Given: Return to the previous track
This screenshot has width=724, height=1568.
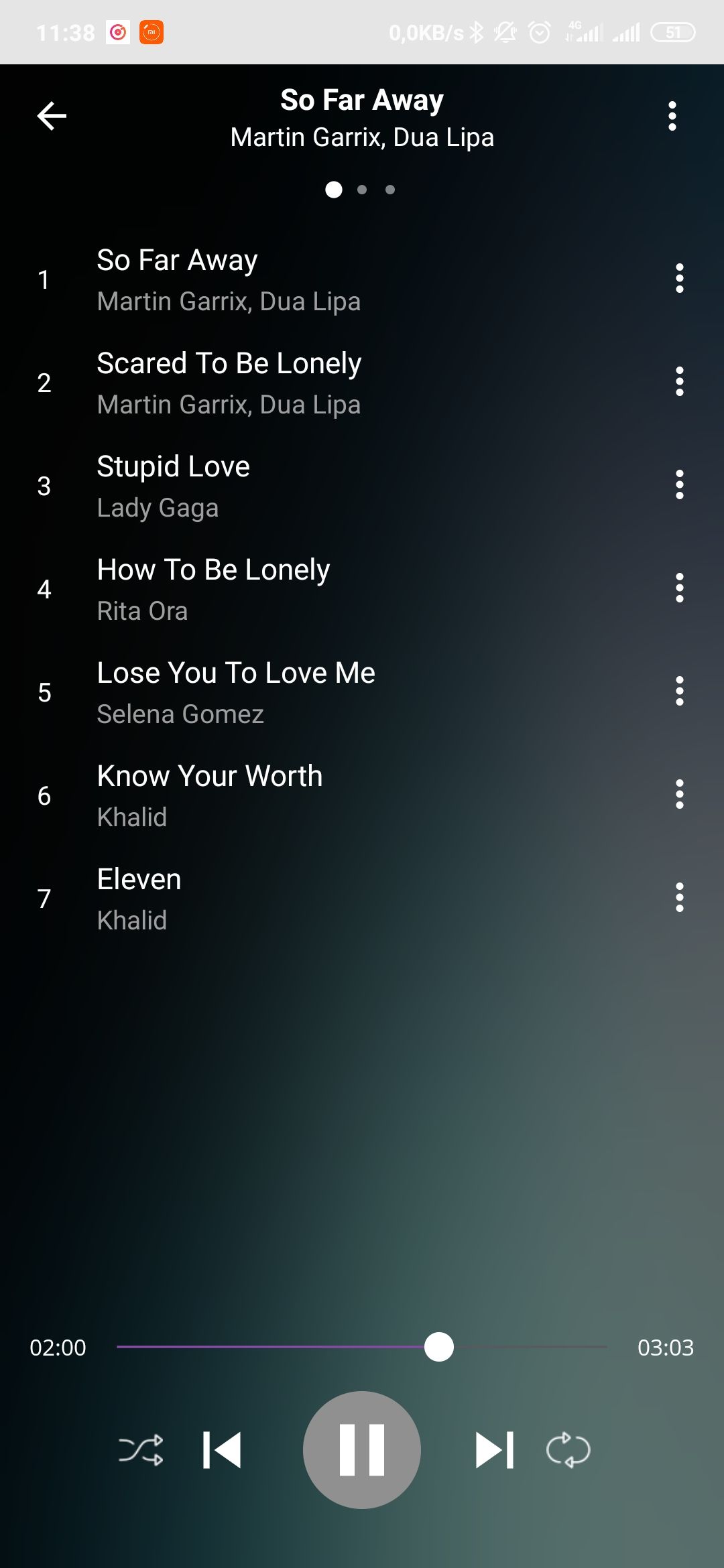Looking at the screenshot, I should coord(222,1449).
